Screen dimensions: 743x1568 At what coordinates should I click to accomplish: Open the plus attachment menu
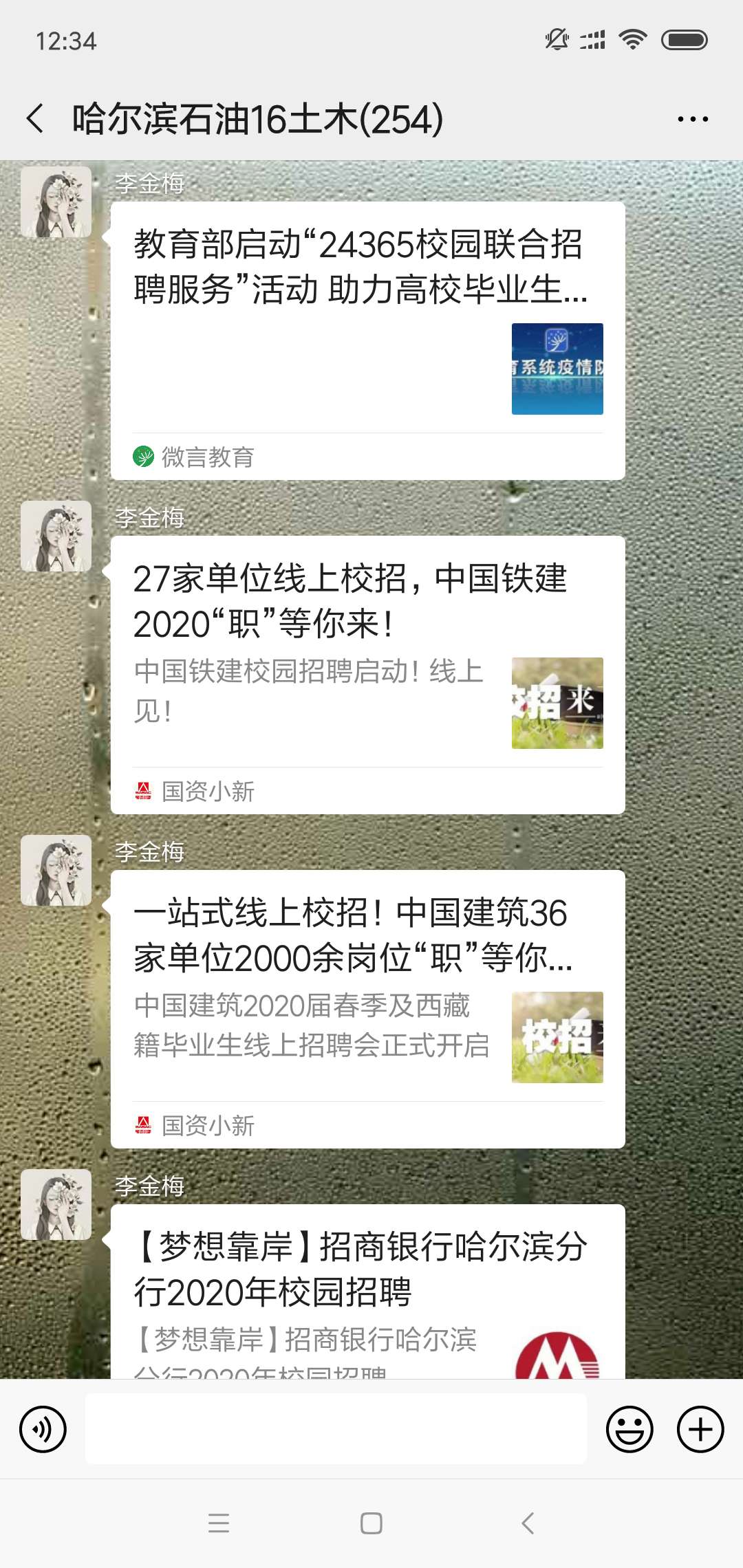(700, 1429)
